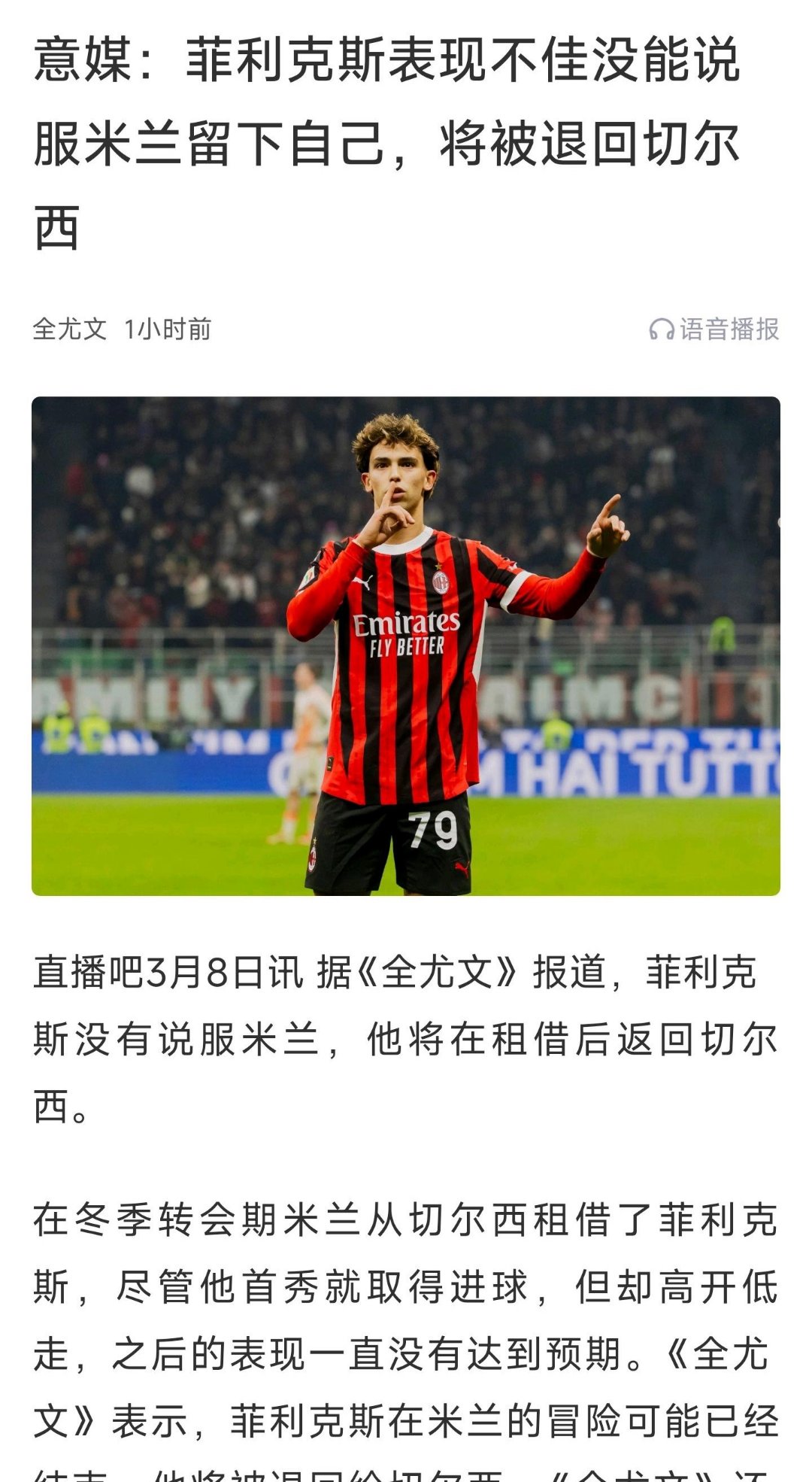Start the 语音播报 audio reading
The width and height of the screenshot is (812, 1482).
tap(714, 330)
